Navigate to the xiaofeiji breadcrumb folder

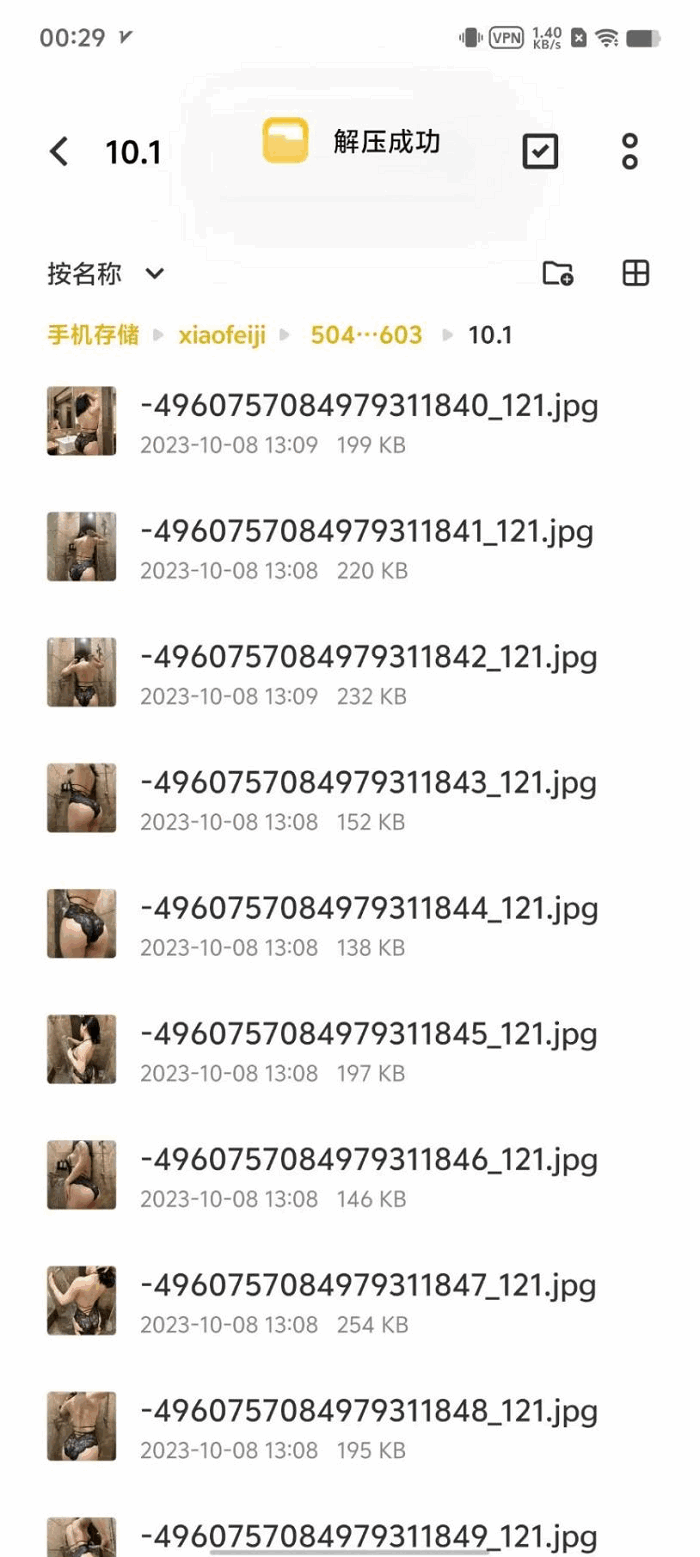tap(222, 335)
